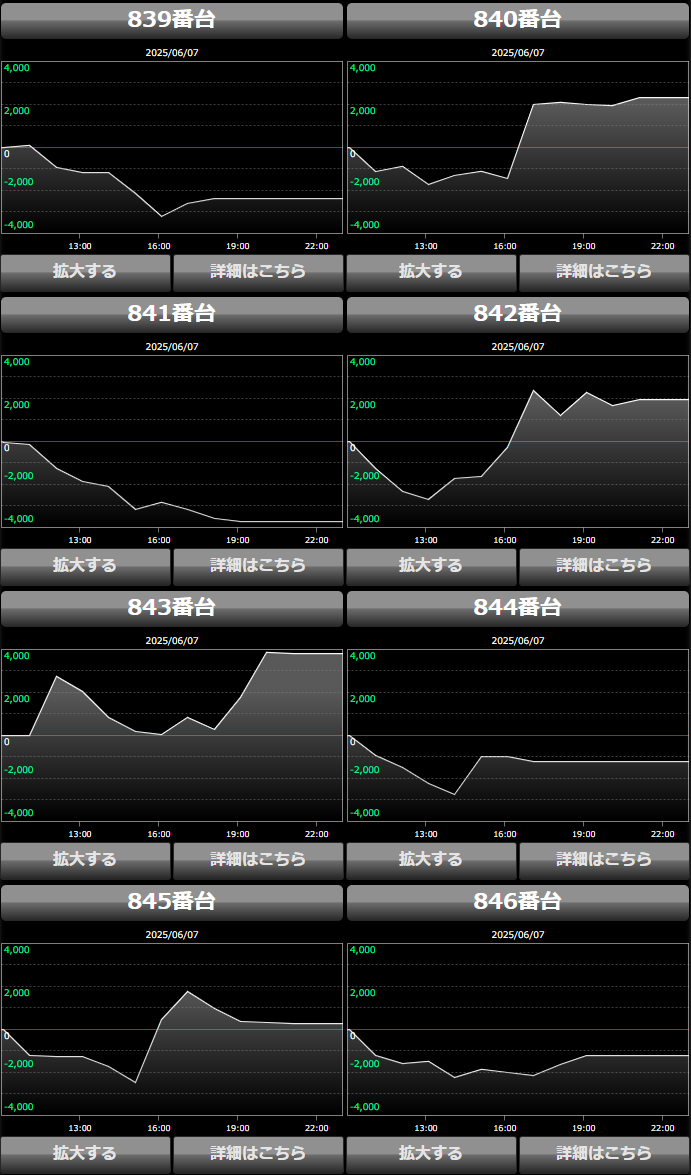This screenshot has width=691, height=1175.
Task: Tap 拡大する under machine 839番台
Action: coord(85,271)
